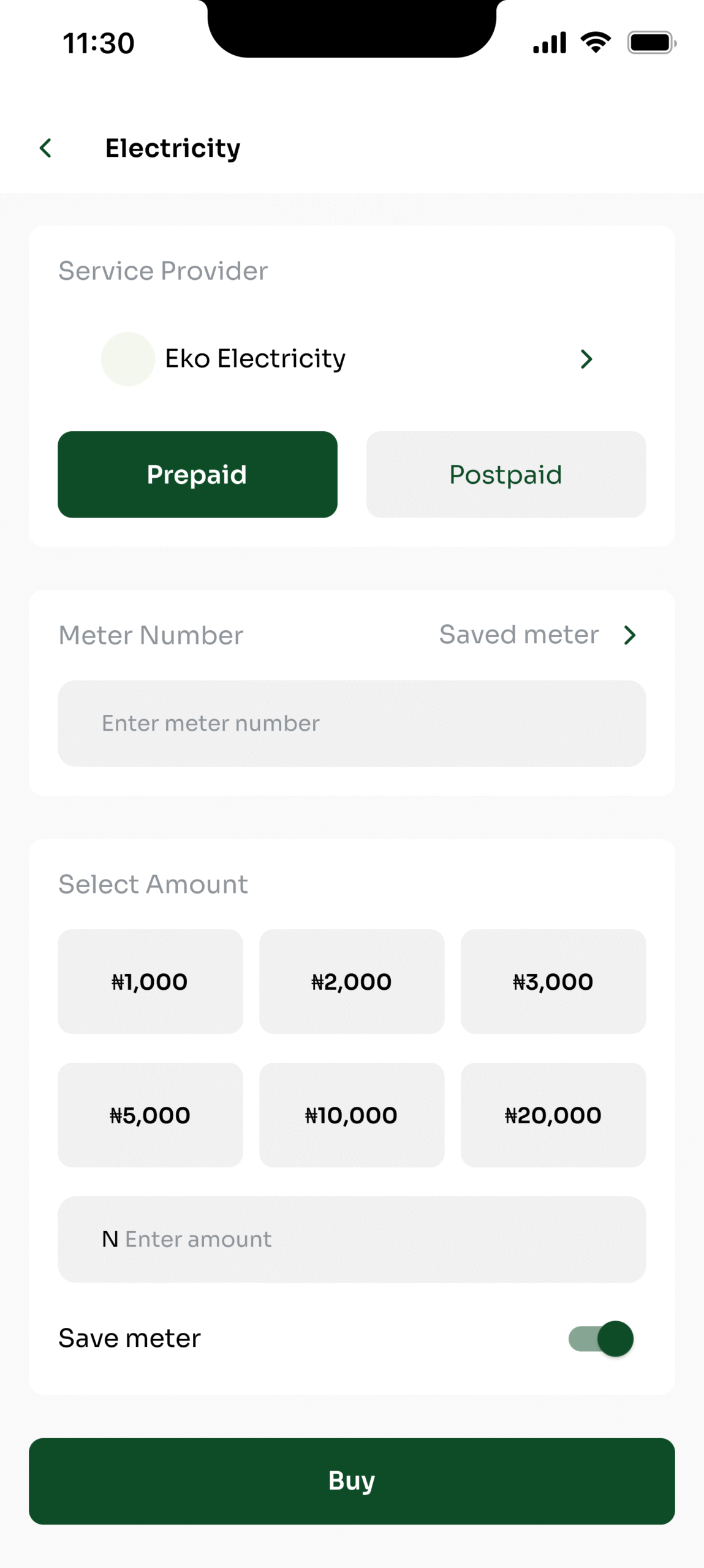Select the ₦3,000 amount
This screenshot has height=1568, width=704.
click(x=553, y=981)
